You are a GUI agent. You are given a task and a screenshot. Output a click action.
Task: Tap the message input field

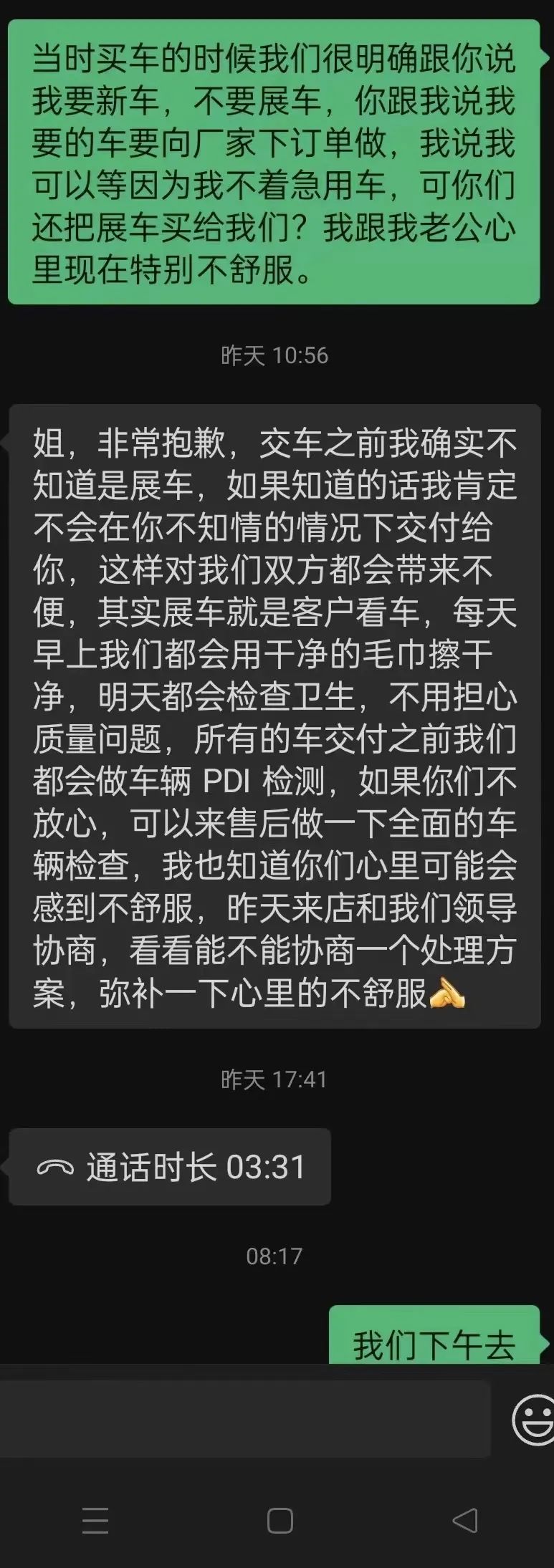pos(244,1419)
